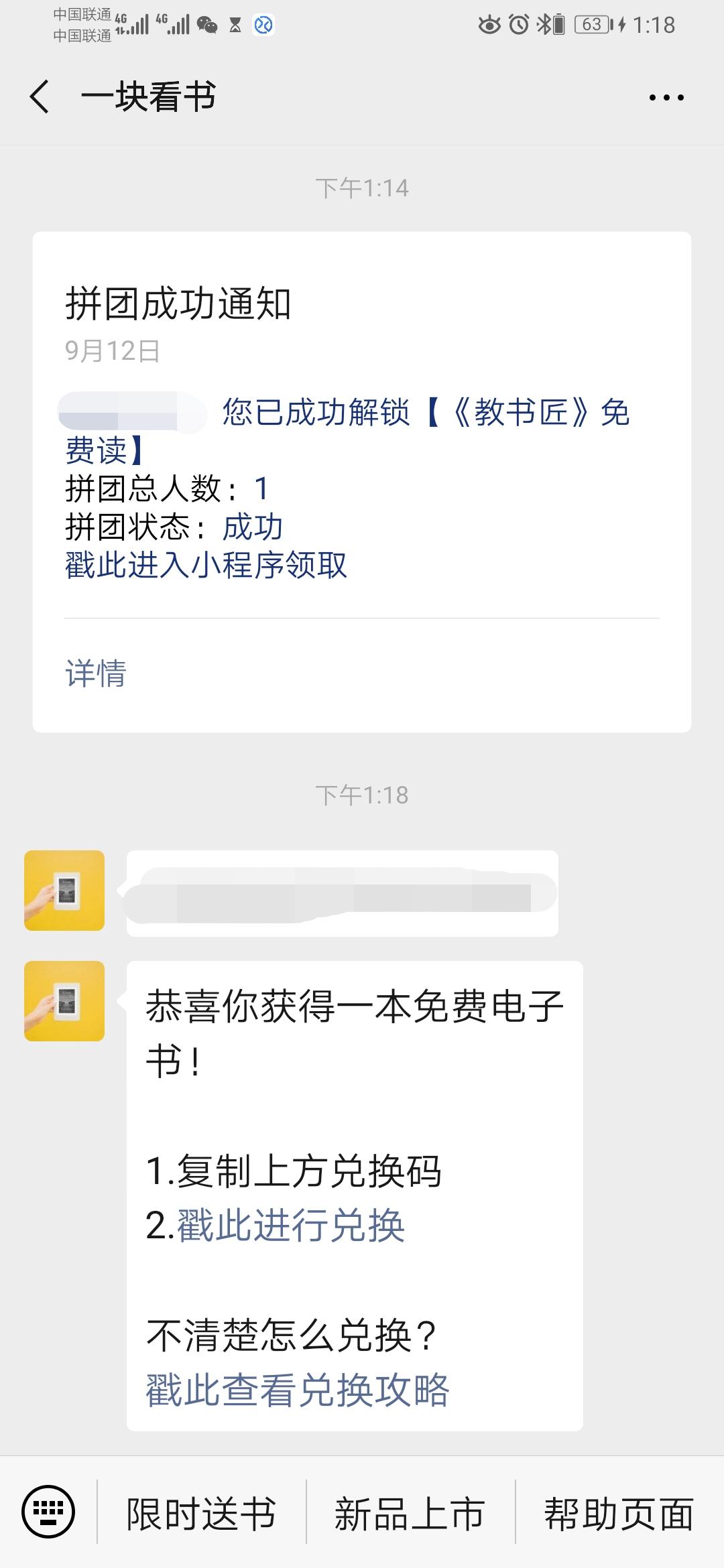The height and width of the screenshot is (1568, 724).
Task: Tap the blurred redemption code message bubble
Action: (342, 891)
